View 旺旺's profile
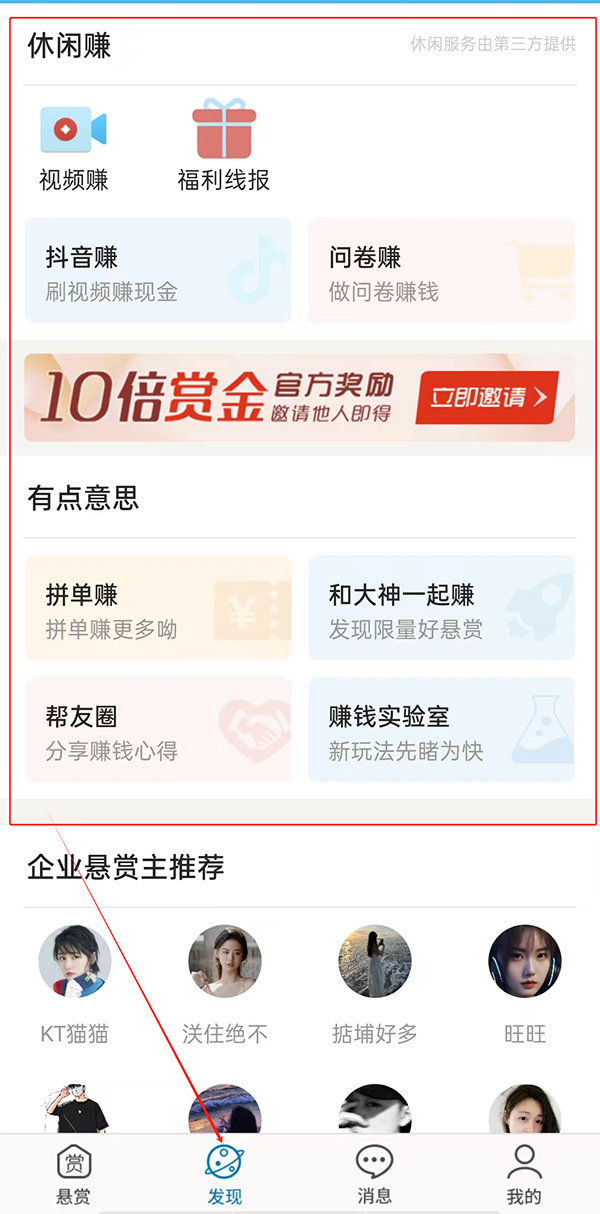 click(x=525, y=962)
